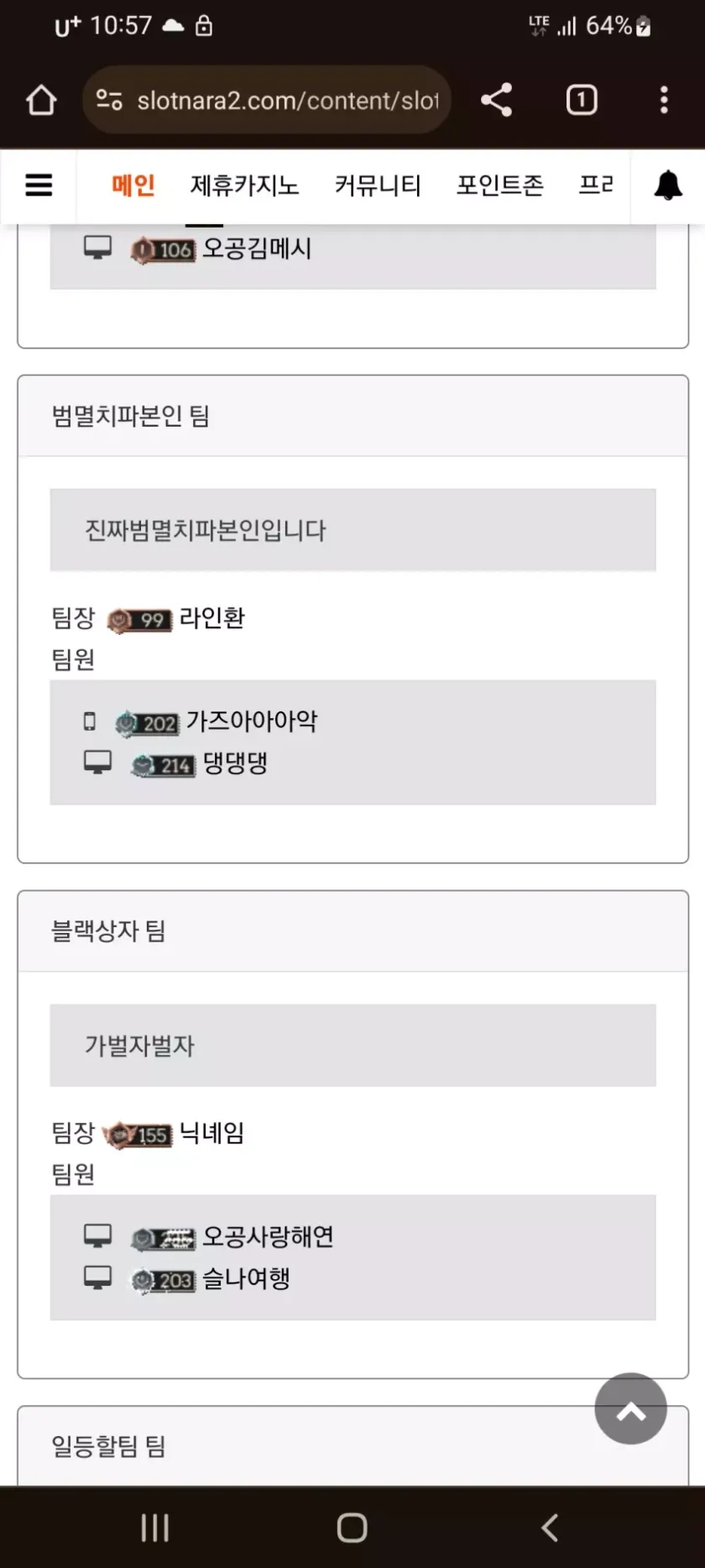Go back with the system back button
Viewport: 705px width, 1568px height.
550,1528
